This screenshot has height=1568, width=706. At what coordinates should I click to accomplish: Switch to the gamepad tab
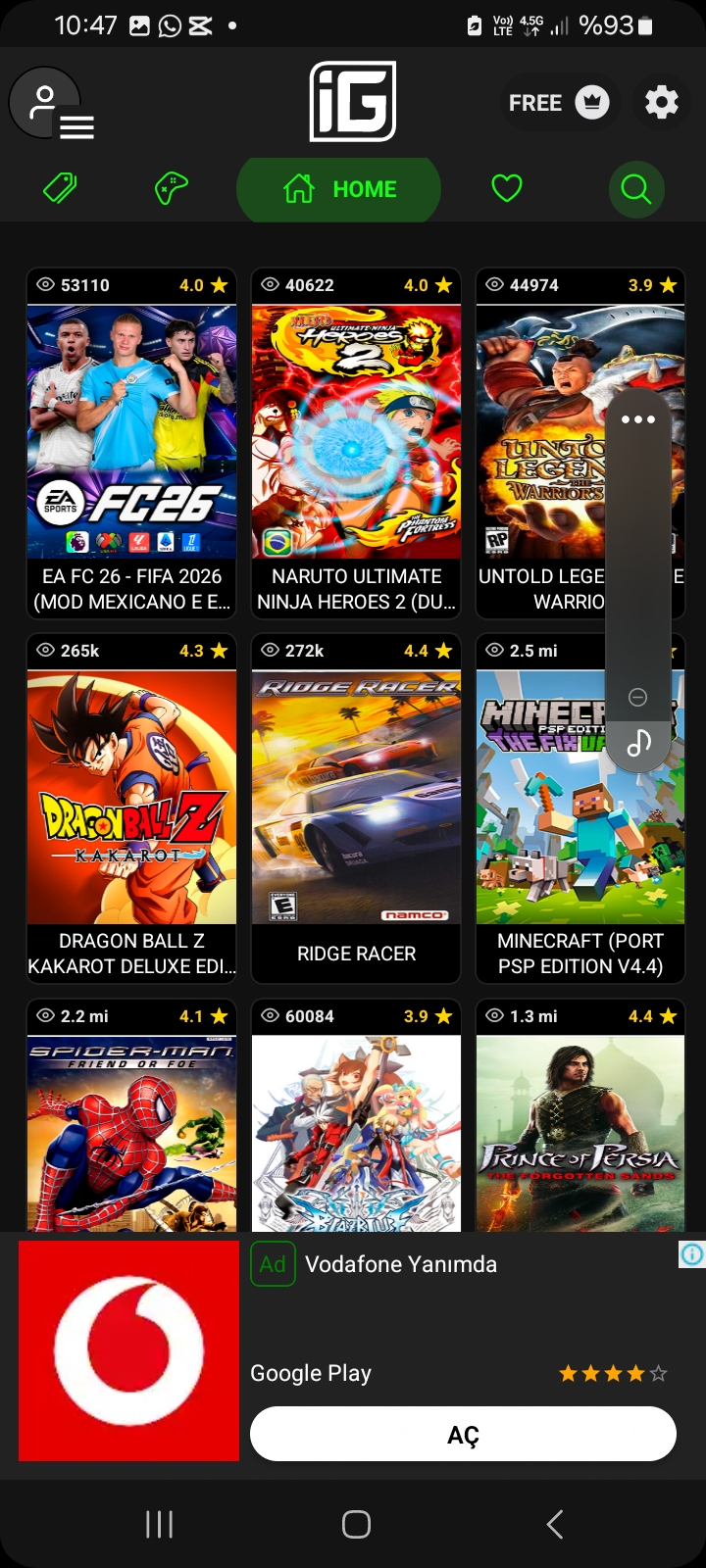172,188
